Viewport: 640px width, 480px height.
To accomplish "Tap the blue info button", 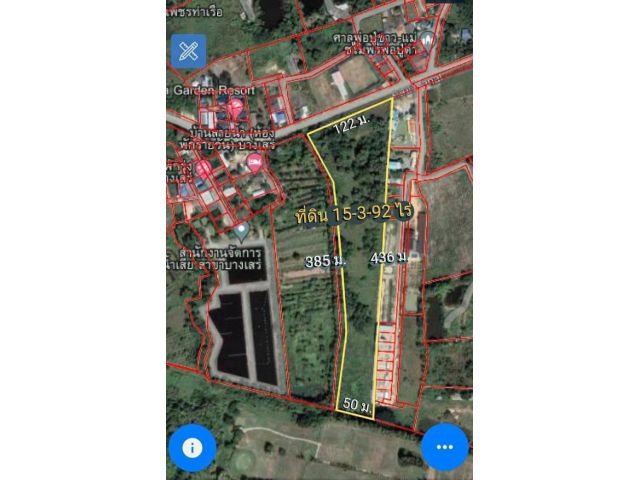I will (192, 447).
